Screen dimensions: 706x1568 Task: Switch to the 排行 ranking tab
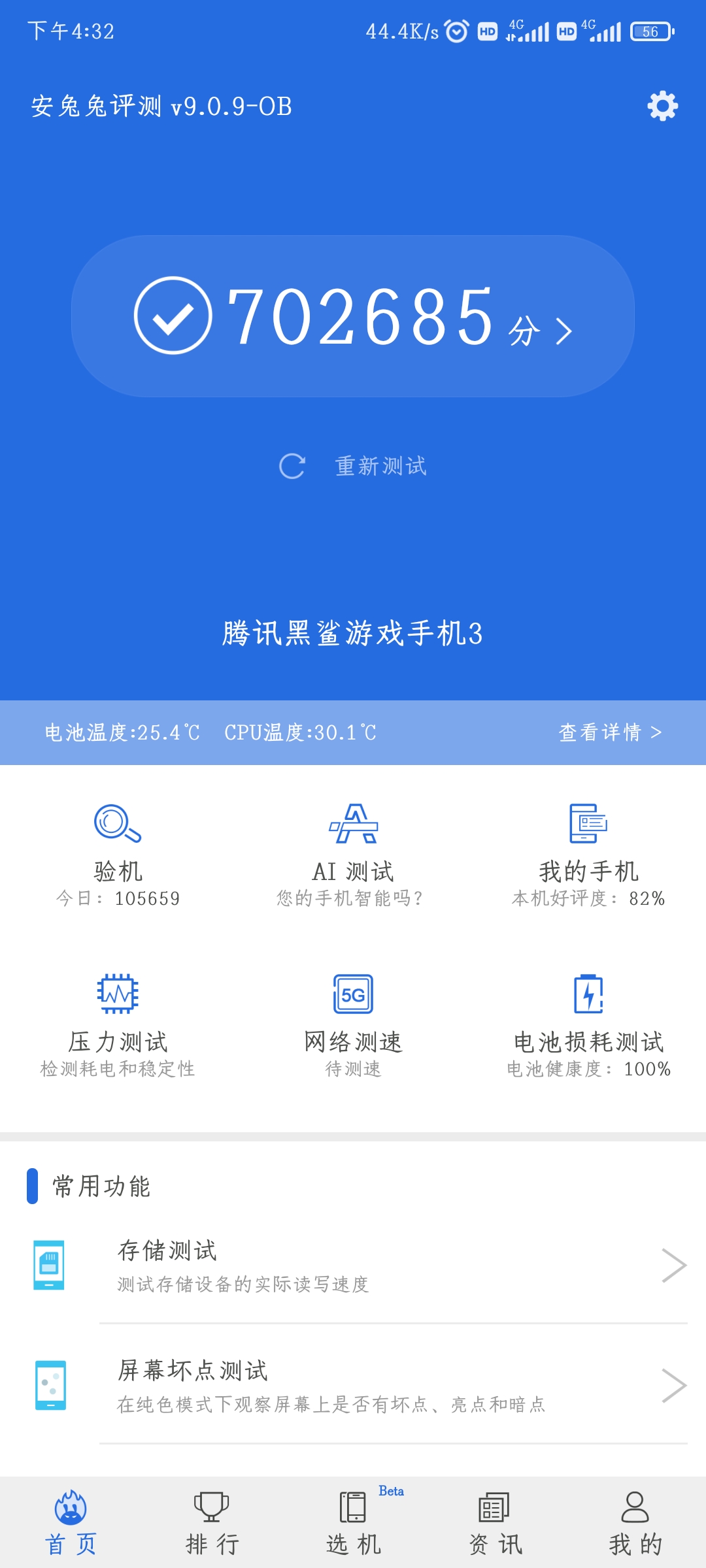pyautogui.click(x=212, y=1522)
